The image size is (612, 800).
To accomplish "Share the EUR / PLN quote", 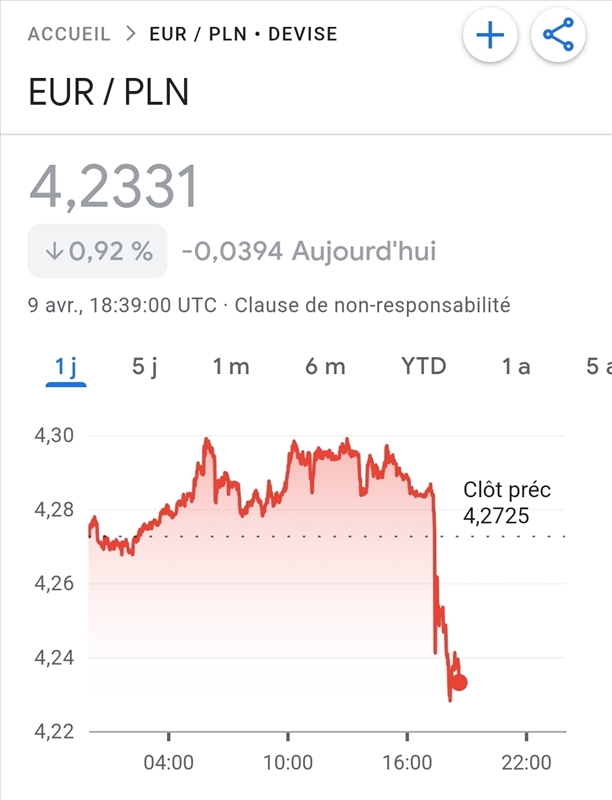I will click(x=557, y=37).
